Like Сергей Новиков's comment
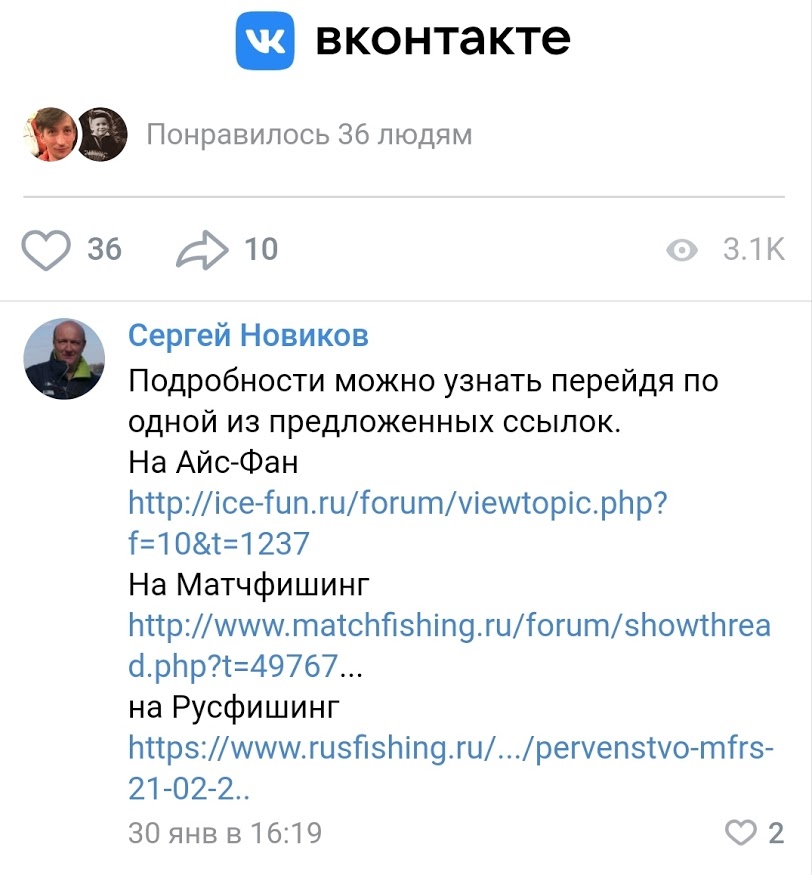This screenshot has height=875, width=812. coord(741,832)
